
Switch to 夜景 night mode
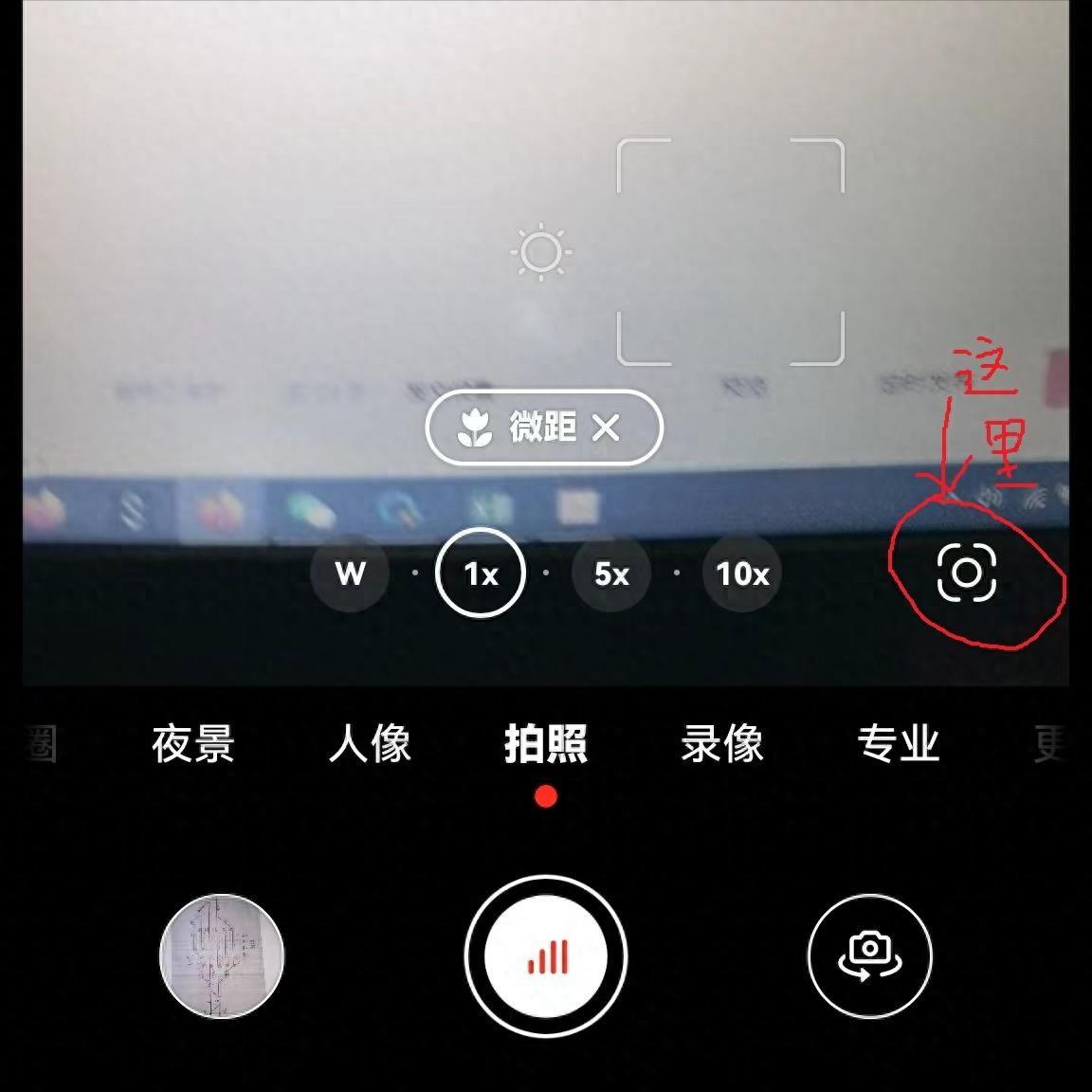coord(192,744)
